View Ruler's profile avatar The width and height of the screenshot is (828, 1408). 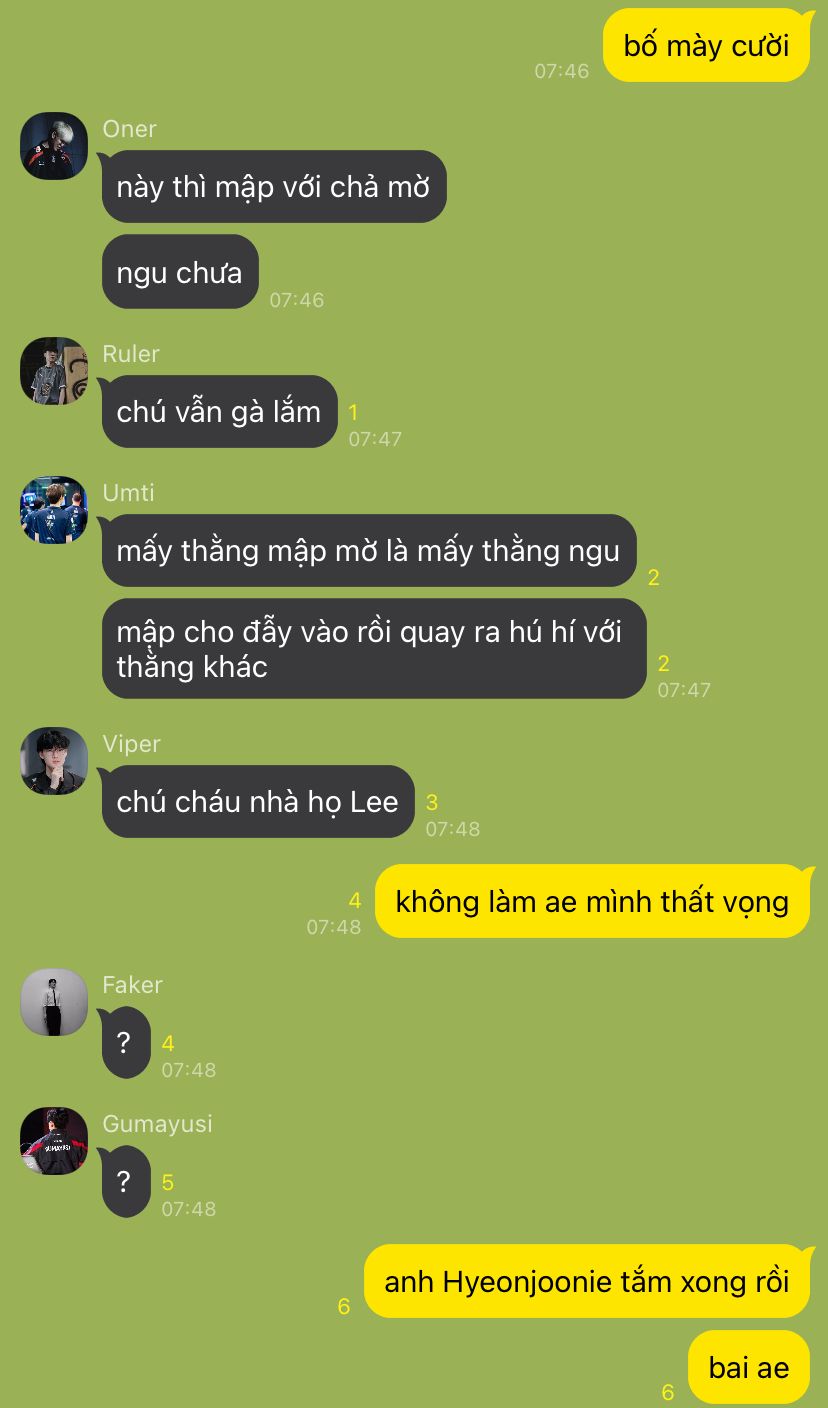pos(54,371)
